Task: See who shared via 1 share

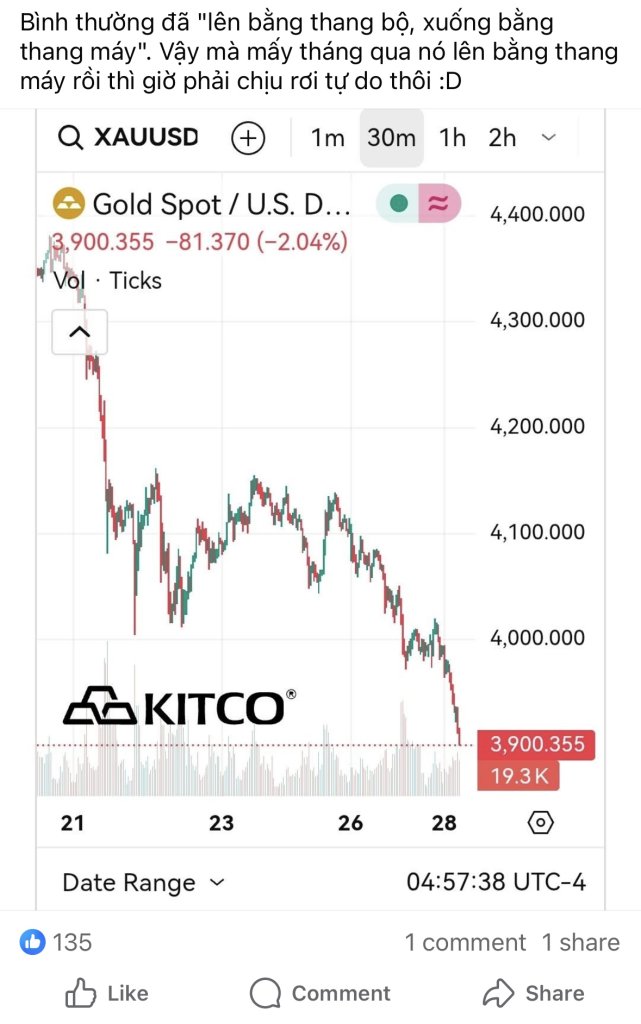Action: [580, 942]
